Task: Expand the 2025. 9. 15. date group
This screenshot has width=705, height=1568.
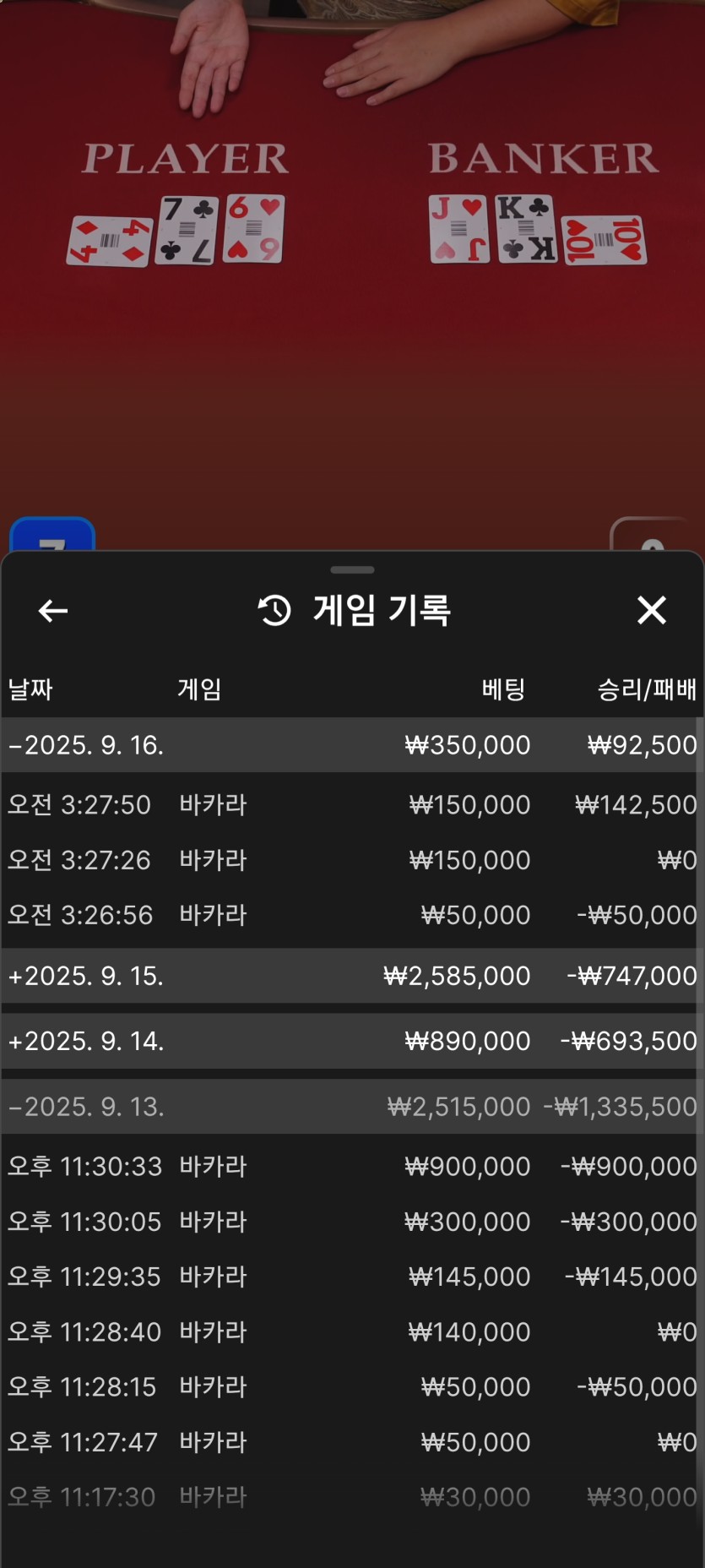Action: click(86, 976)
